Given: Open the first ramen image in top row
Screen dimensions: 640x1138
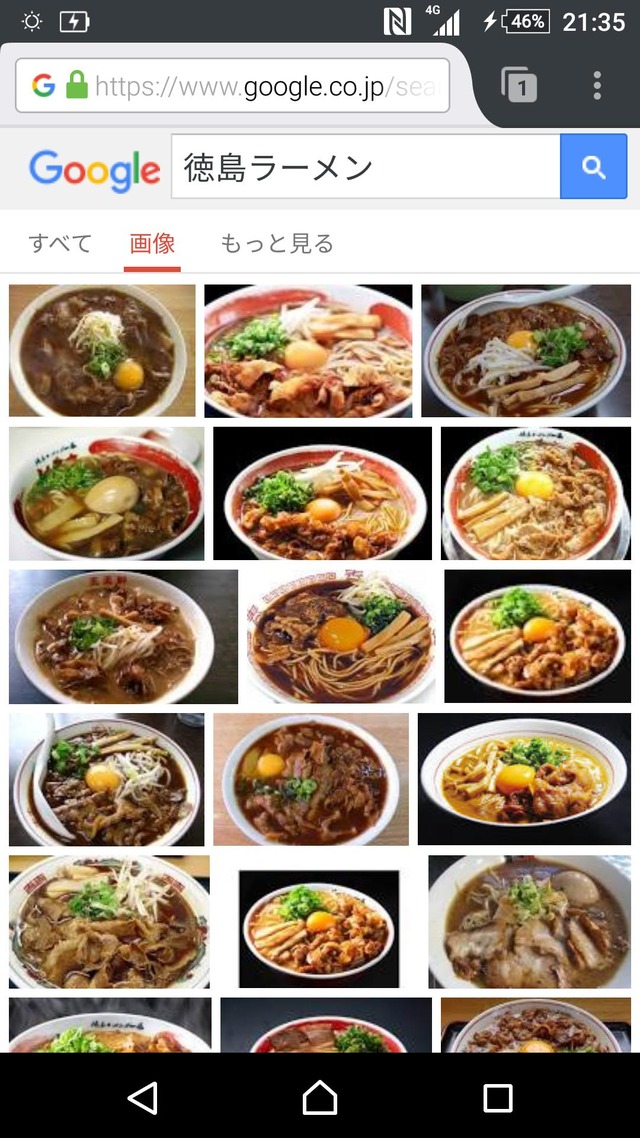Looking at the screenshot, I should pyautogui.click(x=102, y=350).
